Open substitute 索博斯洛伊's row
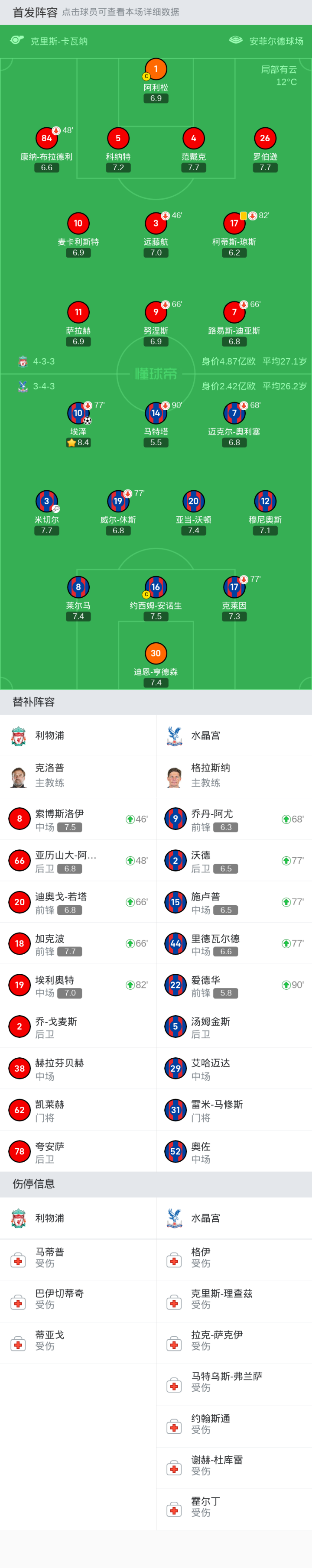Viewport: 312px width, 1568px height. [78, 820]
